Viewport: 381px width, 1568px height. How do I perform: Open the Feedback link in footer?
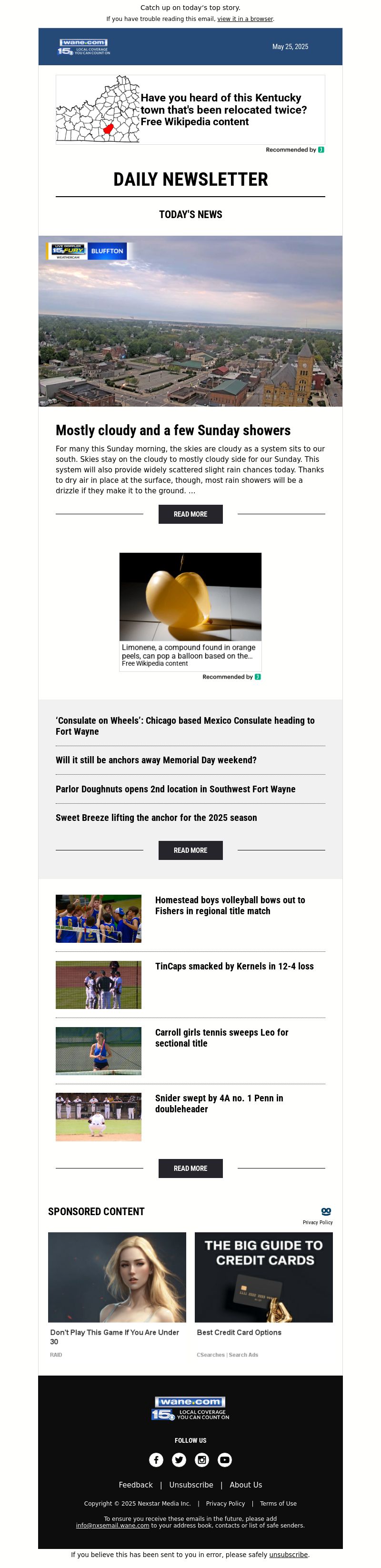click(135, 1485)
